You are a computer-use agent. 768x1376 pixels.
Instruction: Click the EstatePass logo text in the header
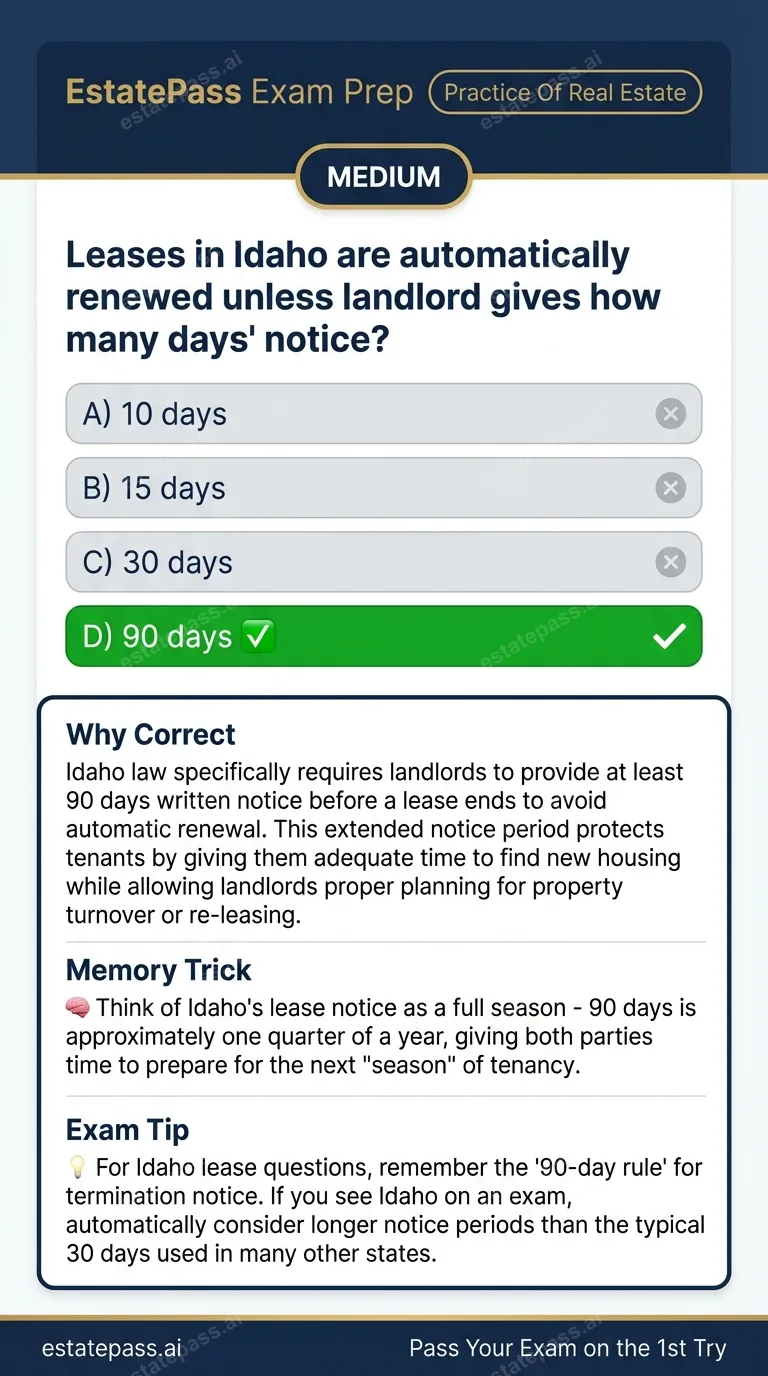[154, 91]
